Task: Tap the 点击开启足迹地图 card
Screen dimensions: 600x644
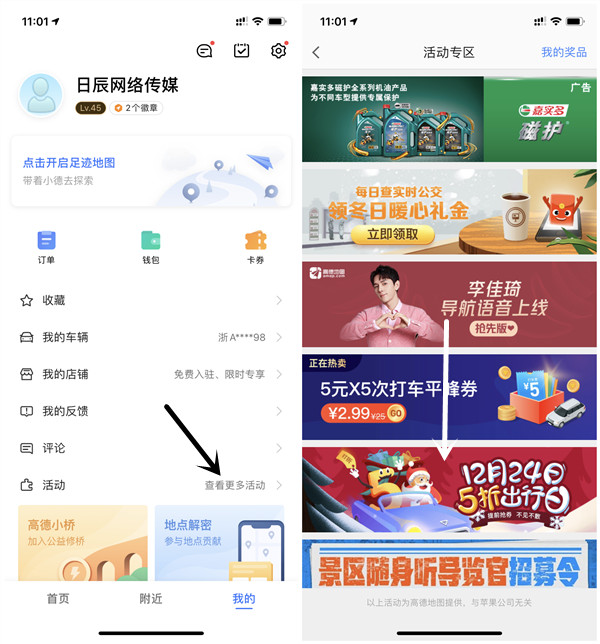Action: (150, 171)
